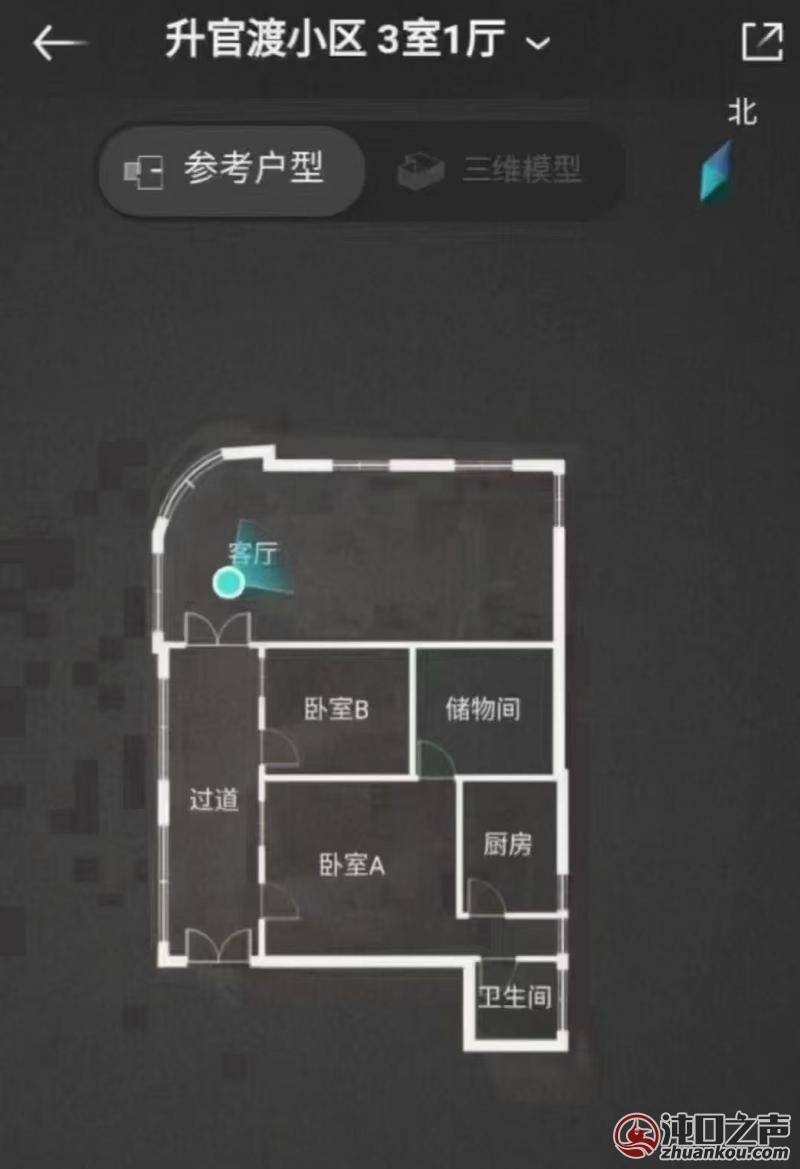Select the 参考户型 tab
800x1169 pixels.
click(231, 170)
